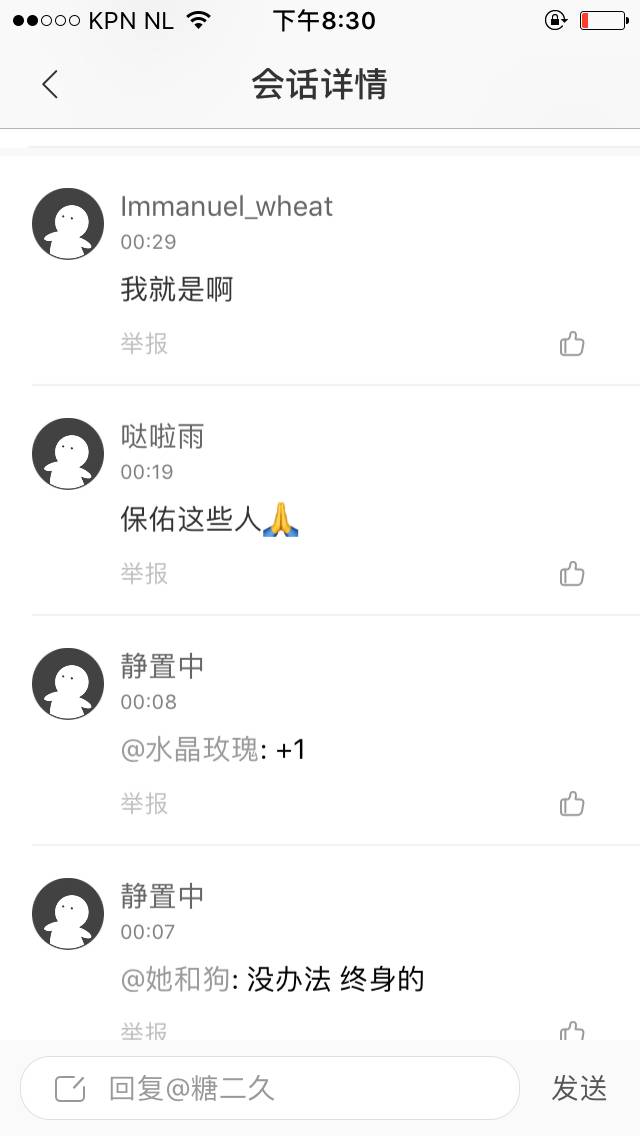View 哒啦雨's avatar profile picture

[x=68, y=454]
